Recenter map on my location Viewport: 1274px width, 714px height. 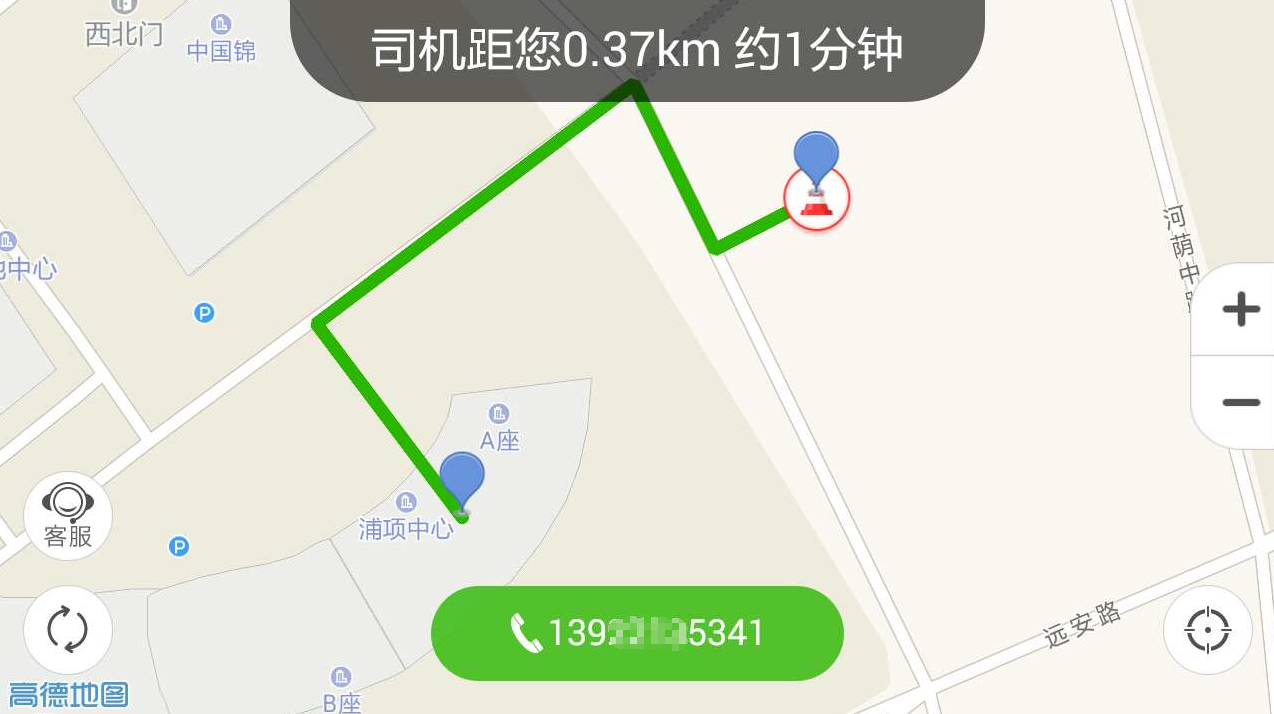(1207, 630)
